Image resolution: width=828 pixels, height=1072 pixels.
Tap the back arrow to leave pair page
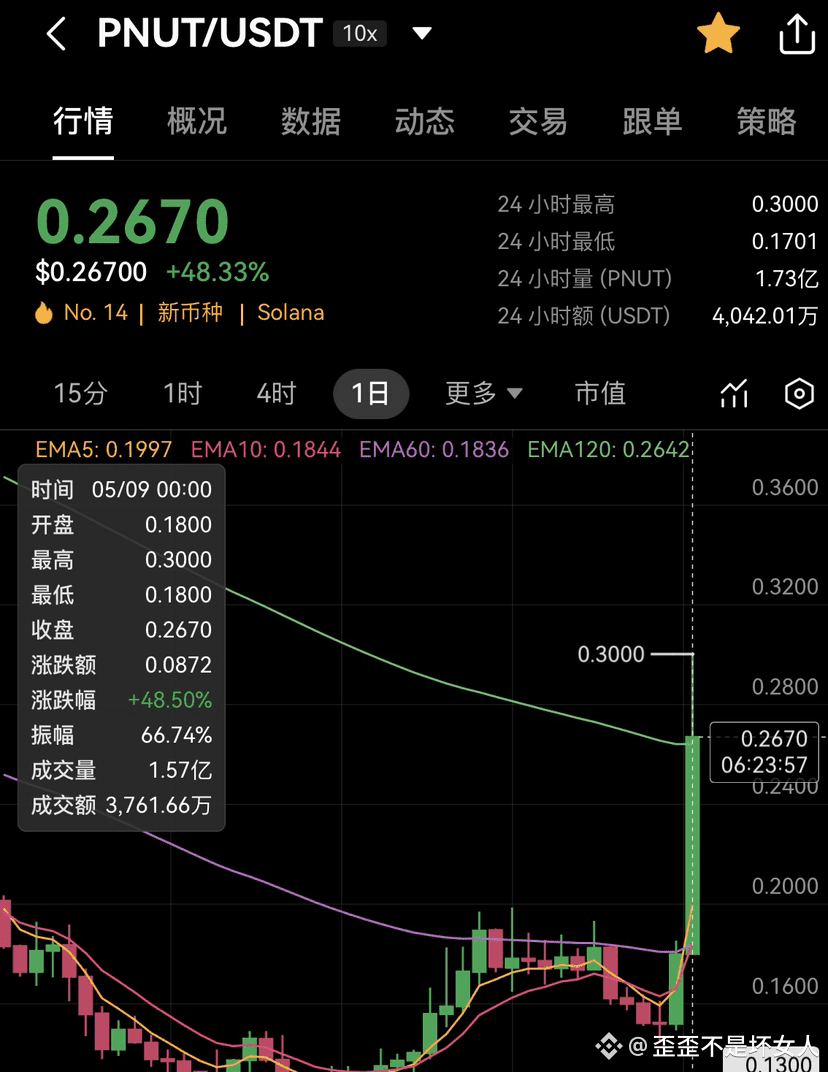55,33
